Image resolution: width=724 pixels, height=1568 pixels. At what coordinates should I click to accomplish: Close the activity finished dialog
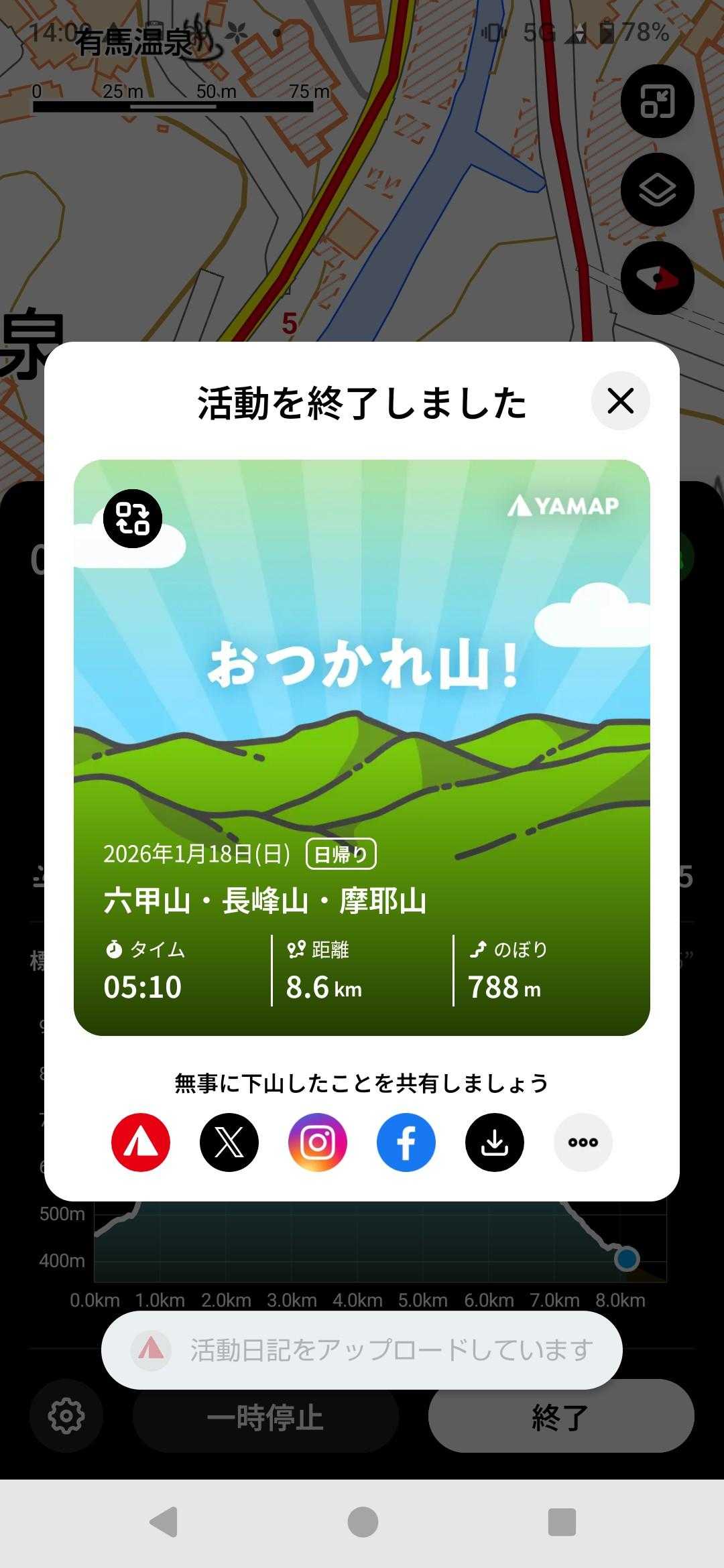[620, 401]
